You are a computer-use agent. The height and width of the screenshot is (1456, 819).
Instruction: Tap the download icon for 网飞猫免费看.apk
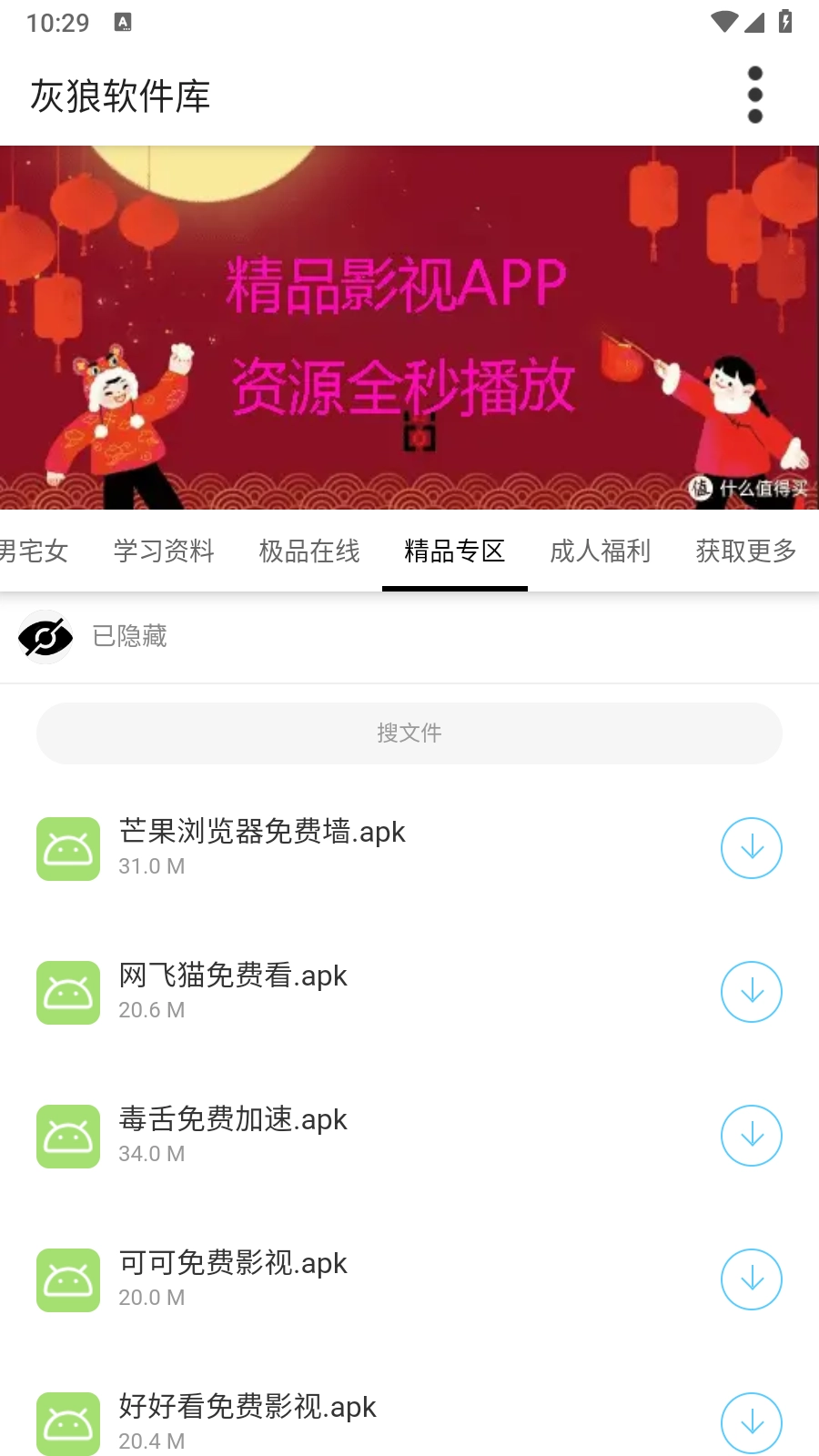click(751, 991)
